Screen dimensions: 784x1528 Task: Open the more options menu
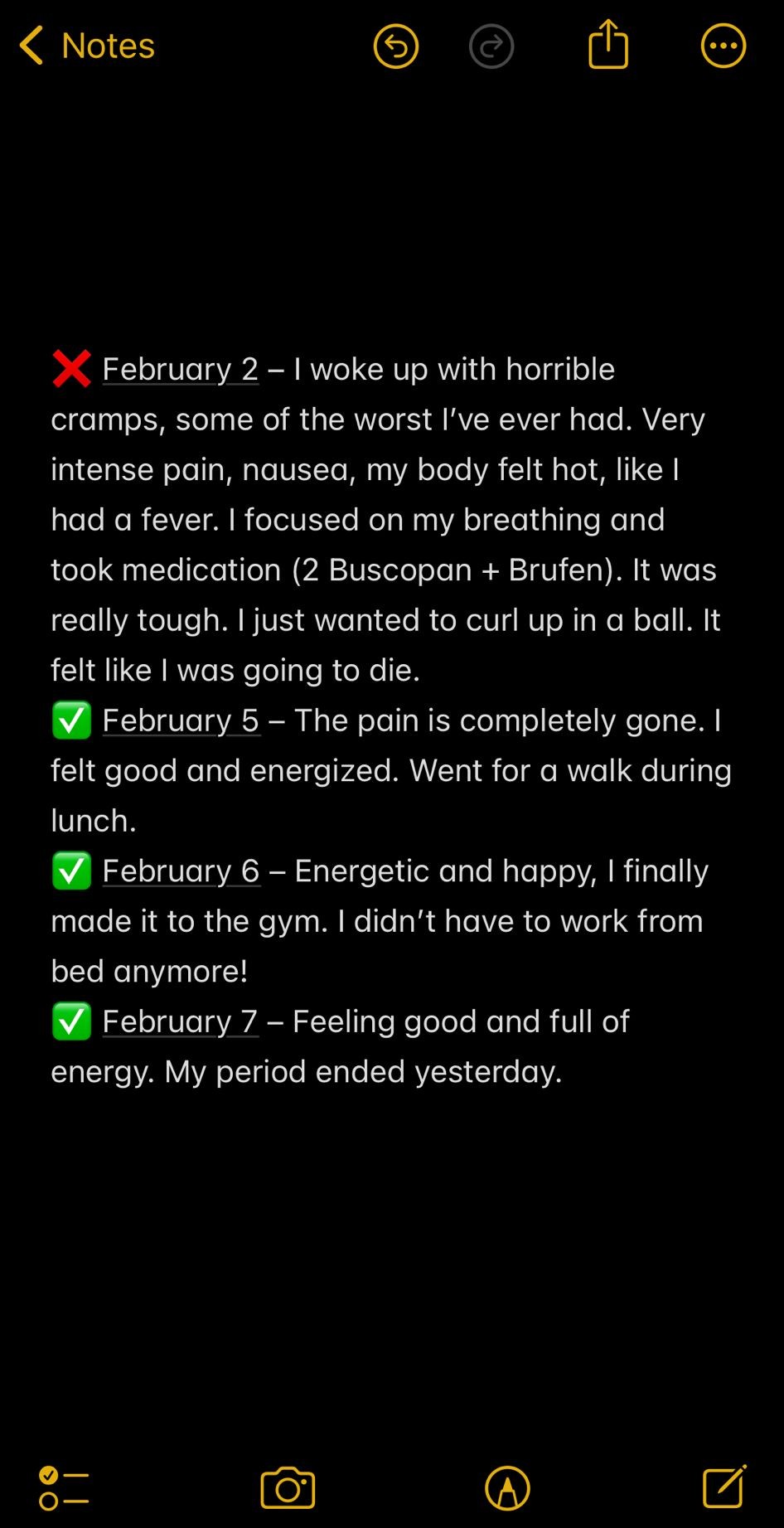point(723,46)
